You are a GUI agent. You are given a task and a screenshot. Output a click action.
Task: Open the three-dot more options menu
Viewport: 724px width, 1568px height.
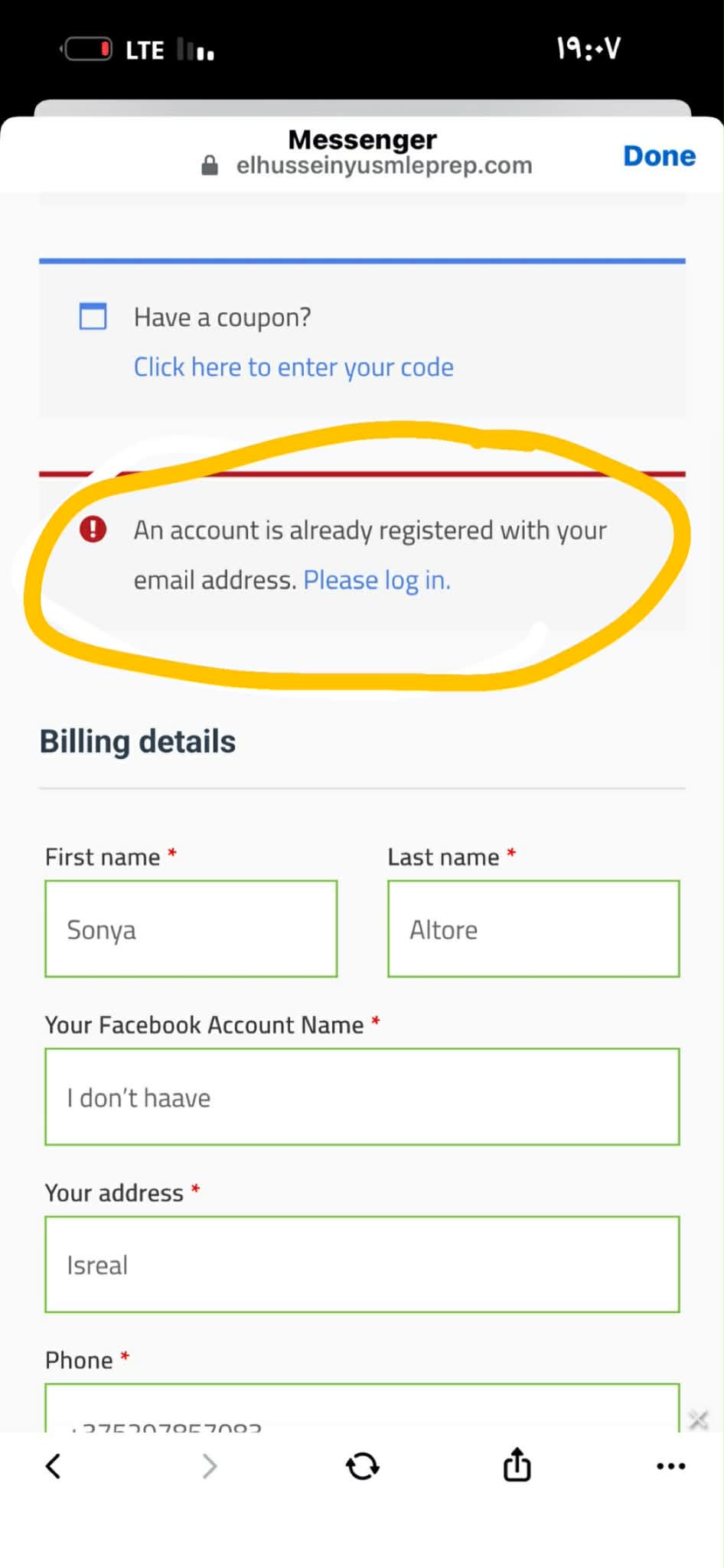click(x=671, y=1466)
